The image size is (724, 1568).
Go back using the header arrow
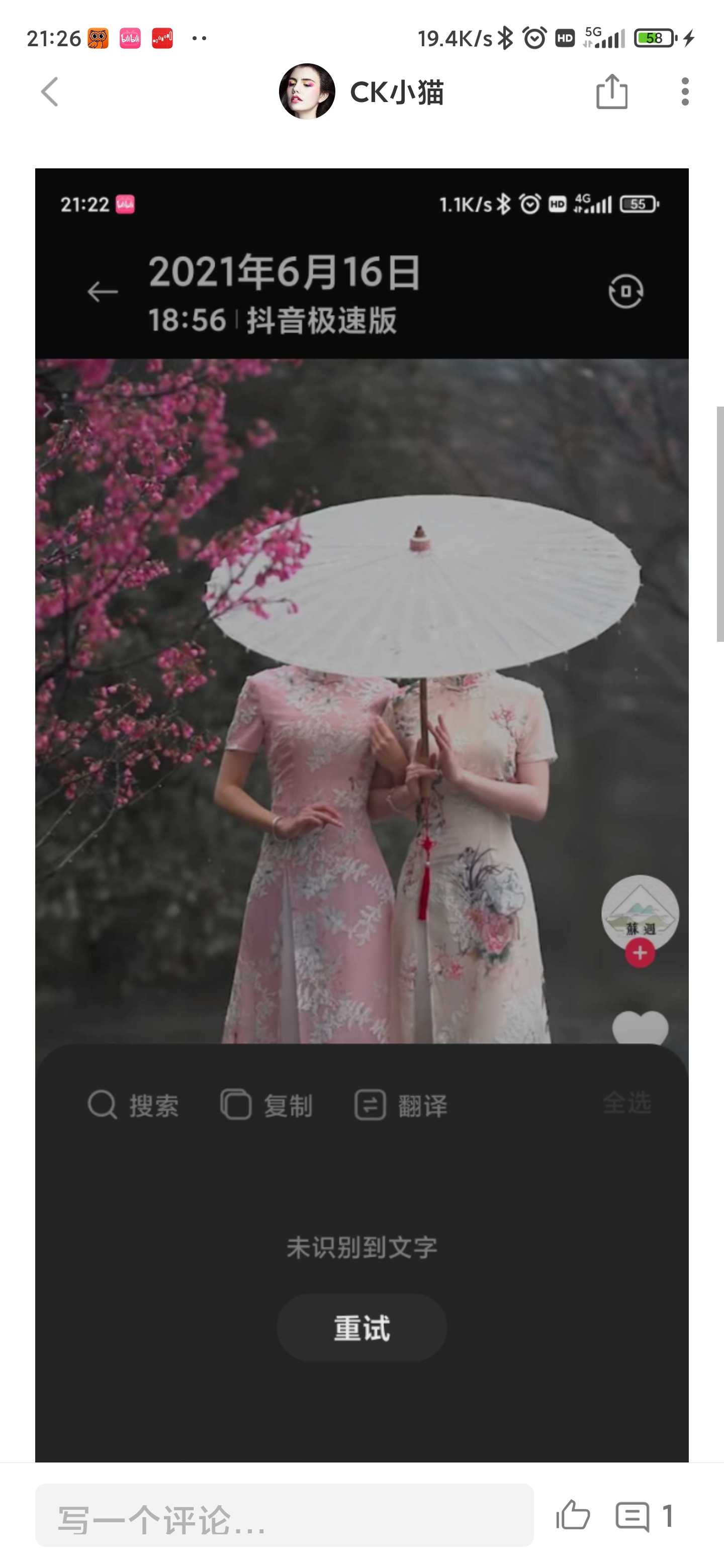(49, 92)
